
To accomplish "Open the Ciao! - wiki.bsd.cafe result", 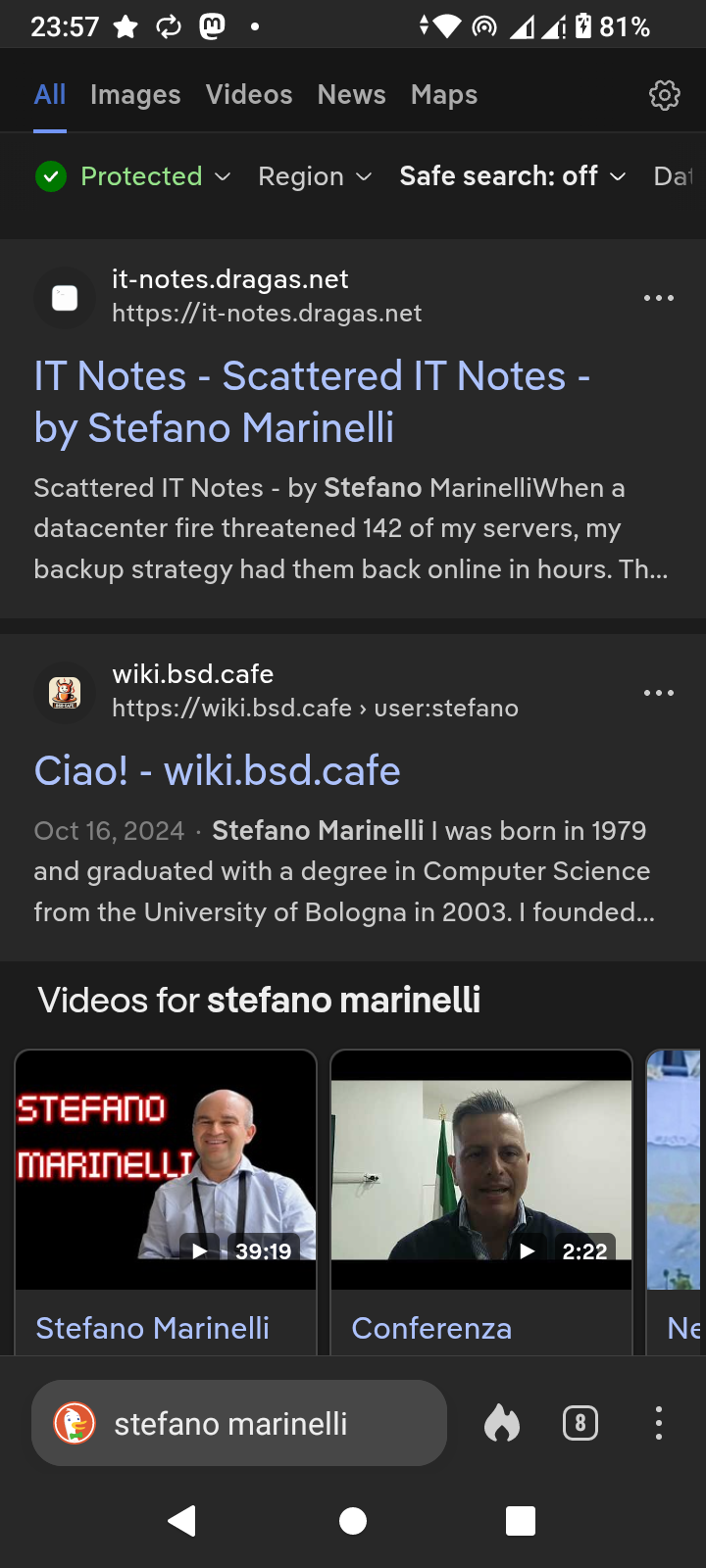I will point(217,771).
